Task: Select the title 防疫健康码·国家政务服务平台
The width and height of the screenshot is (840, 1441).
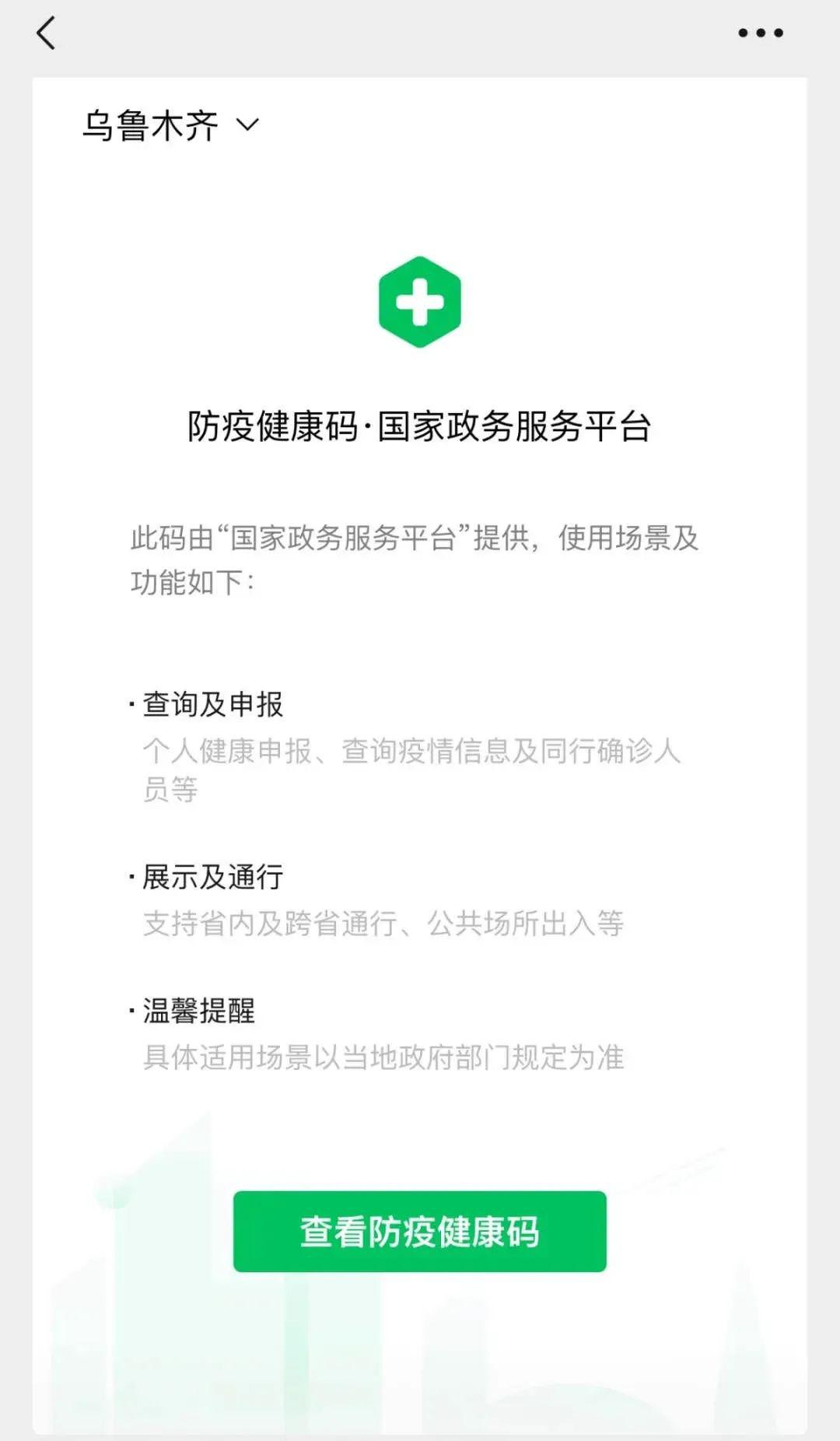Action: tap(419, 423)
